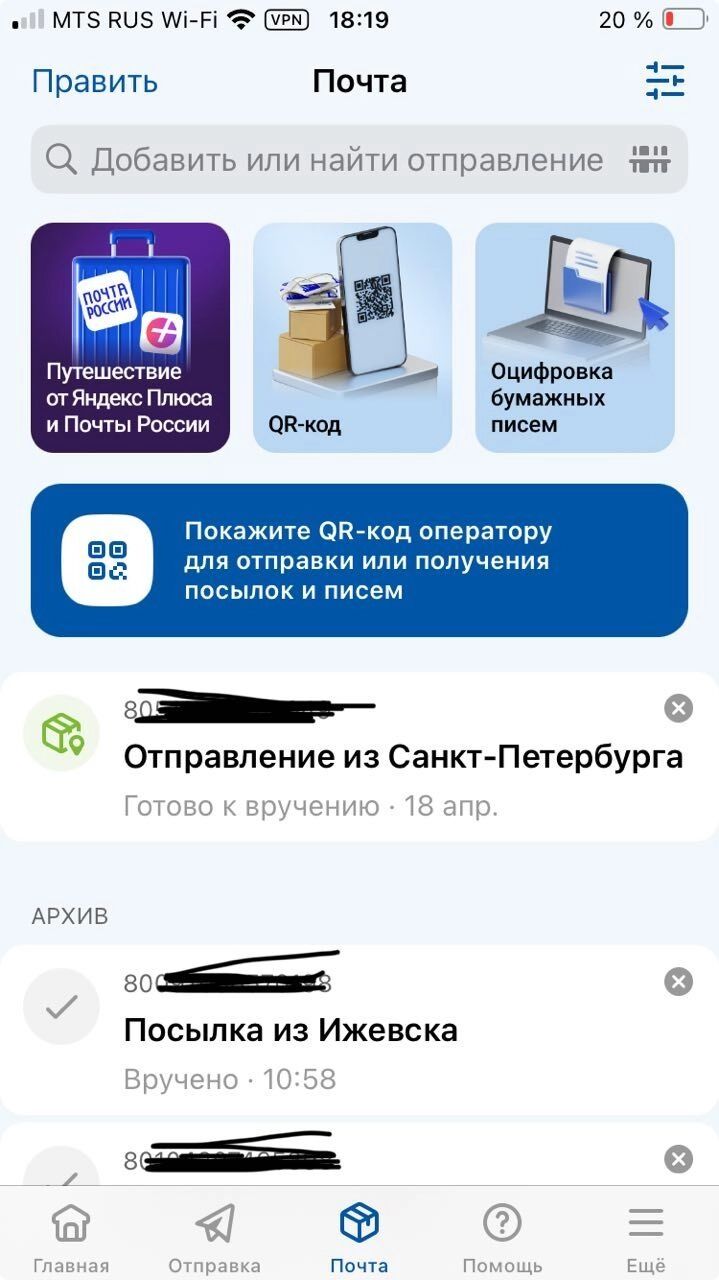Tap the Править edit button
Image resolution: width=719 pixels, height=1280 pixels.
[95, 81]
